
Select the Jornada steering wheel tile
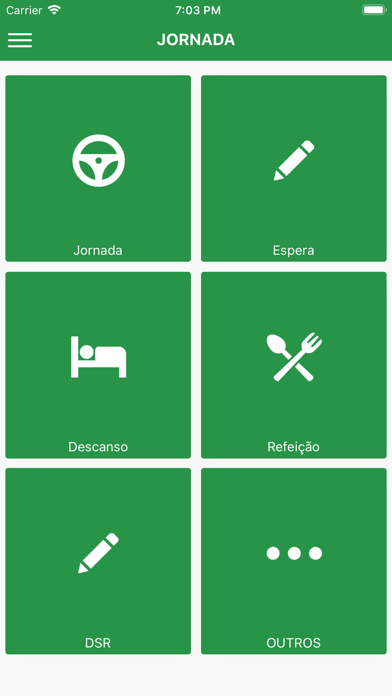98,168
